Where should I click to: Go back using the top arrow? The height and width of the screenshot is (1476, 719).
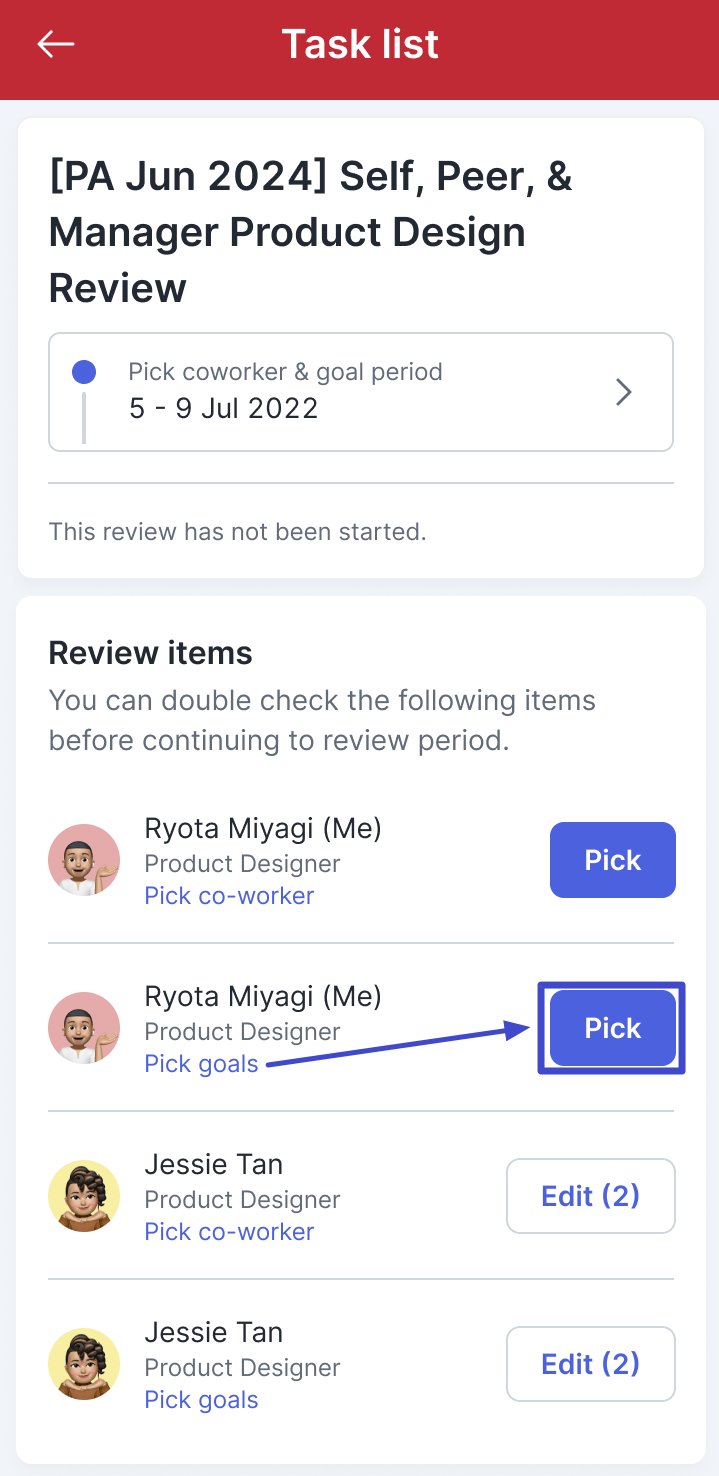click(56, 44)
